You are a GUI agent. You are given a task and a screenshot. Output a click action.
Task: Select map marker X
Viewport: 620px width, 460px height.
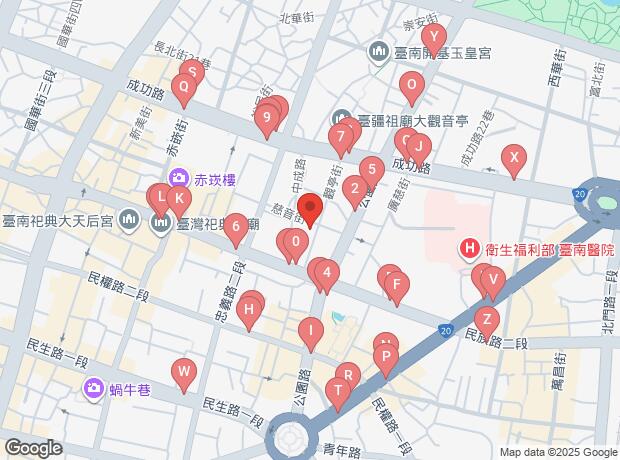tap(514, 157)
